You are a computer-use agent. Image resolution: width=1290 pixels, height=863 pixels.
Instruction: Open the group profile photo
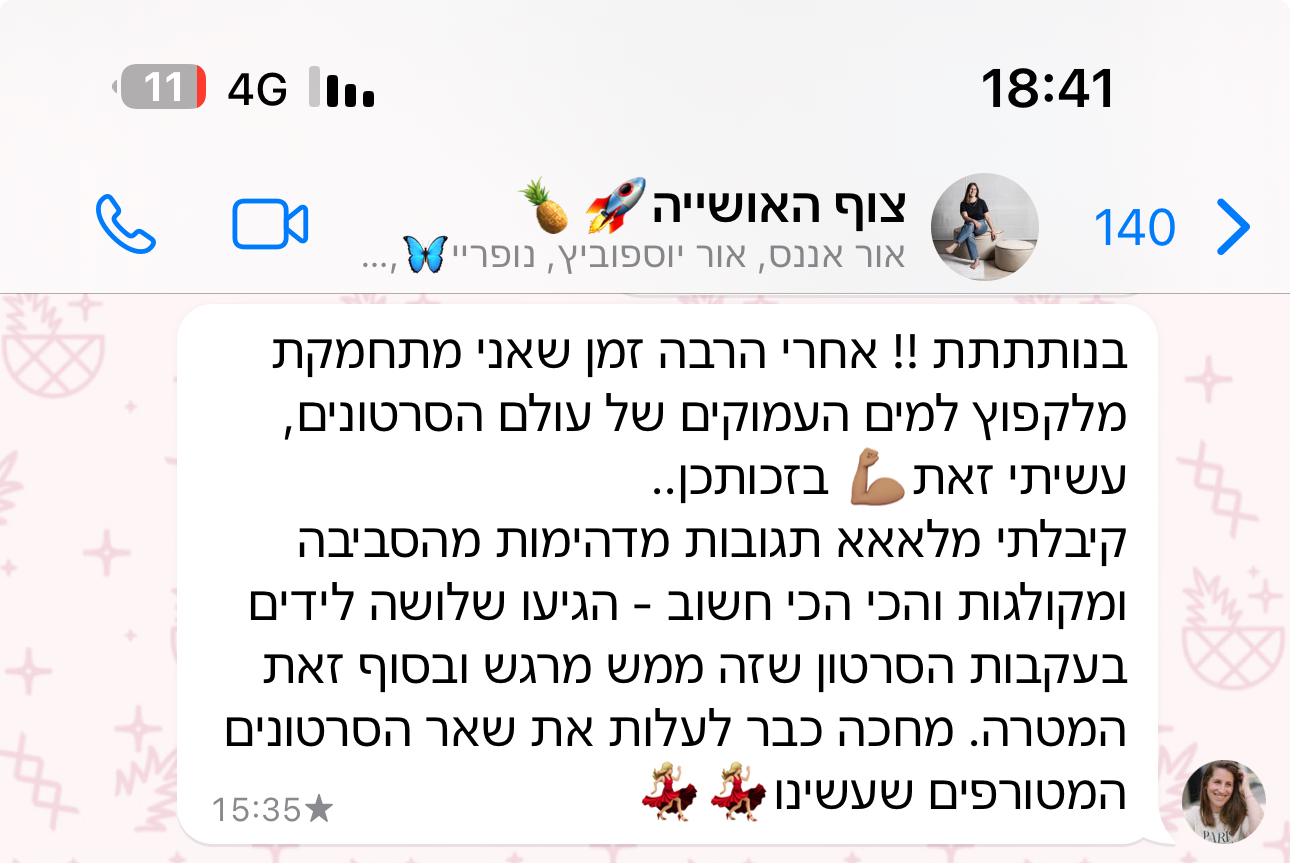[984, 226]
